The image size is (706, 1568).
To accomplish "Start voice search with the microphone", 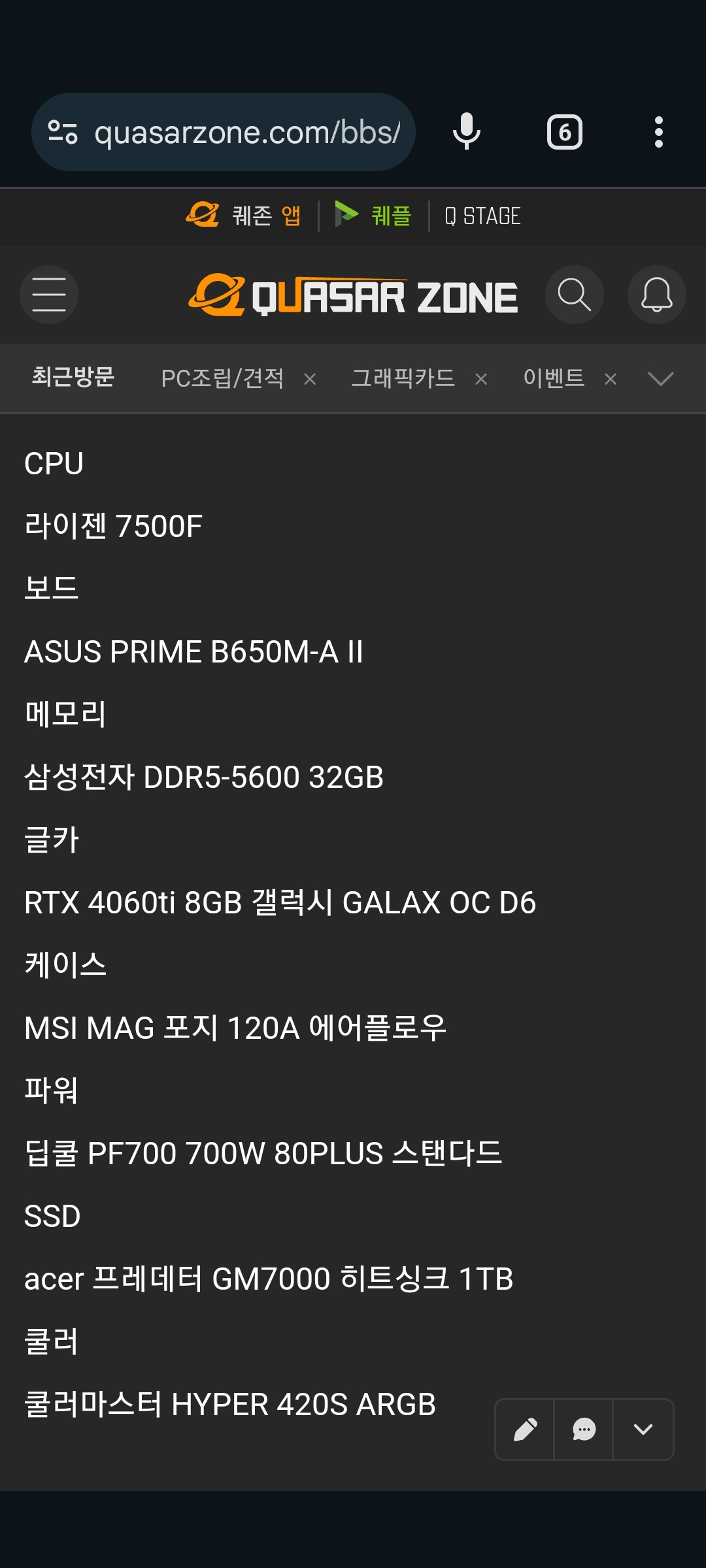I will tap(467, 132).
